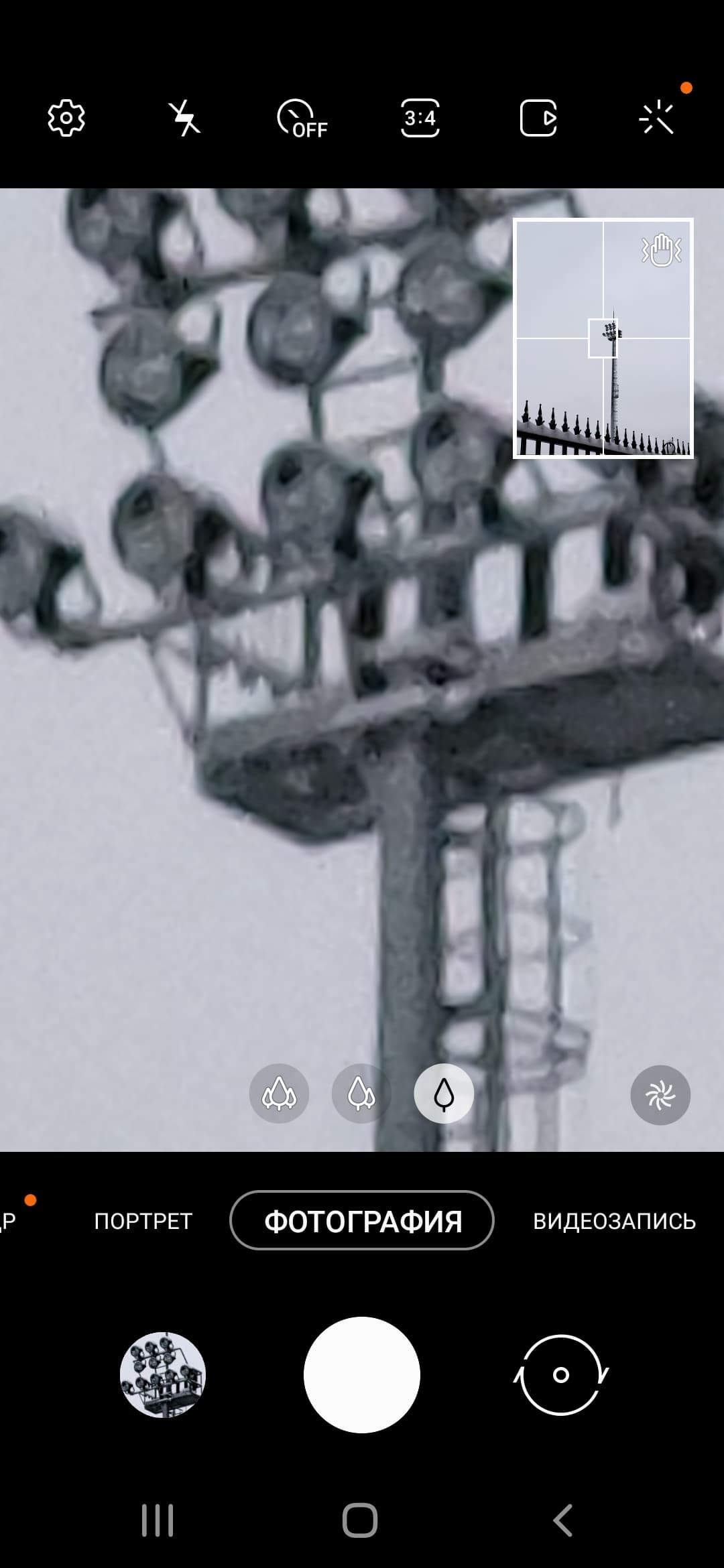The width and height of the screenshot is (724, 1568).
Task: Tap the scene optimizer swirl button
Action: [660, 1094]
